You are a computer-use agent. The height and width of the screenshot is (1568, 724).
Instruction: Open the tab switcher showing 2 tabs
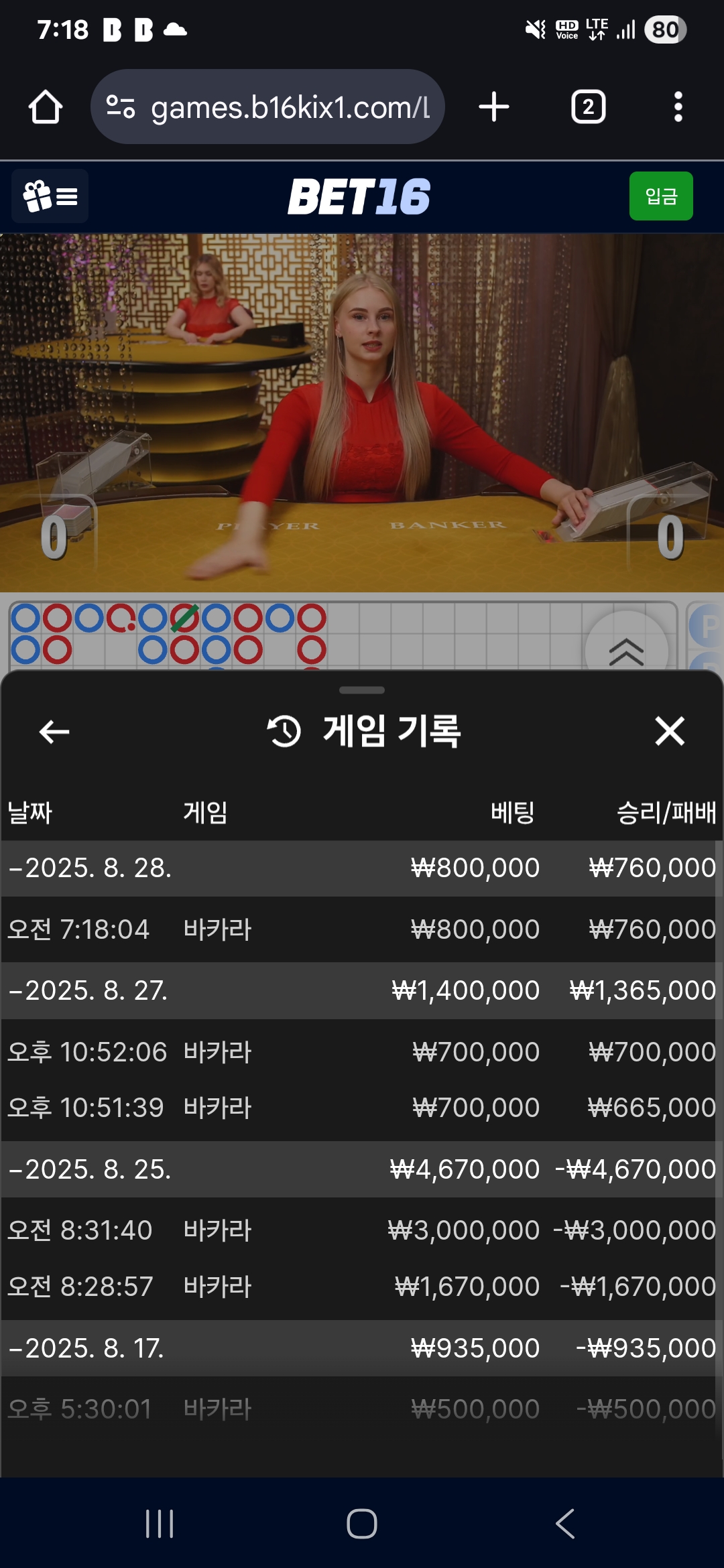588,107
